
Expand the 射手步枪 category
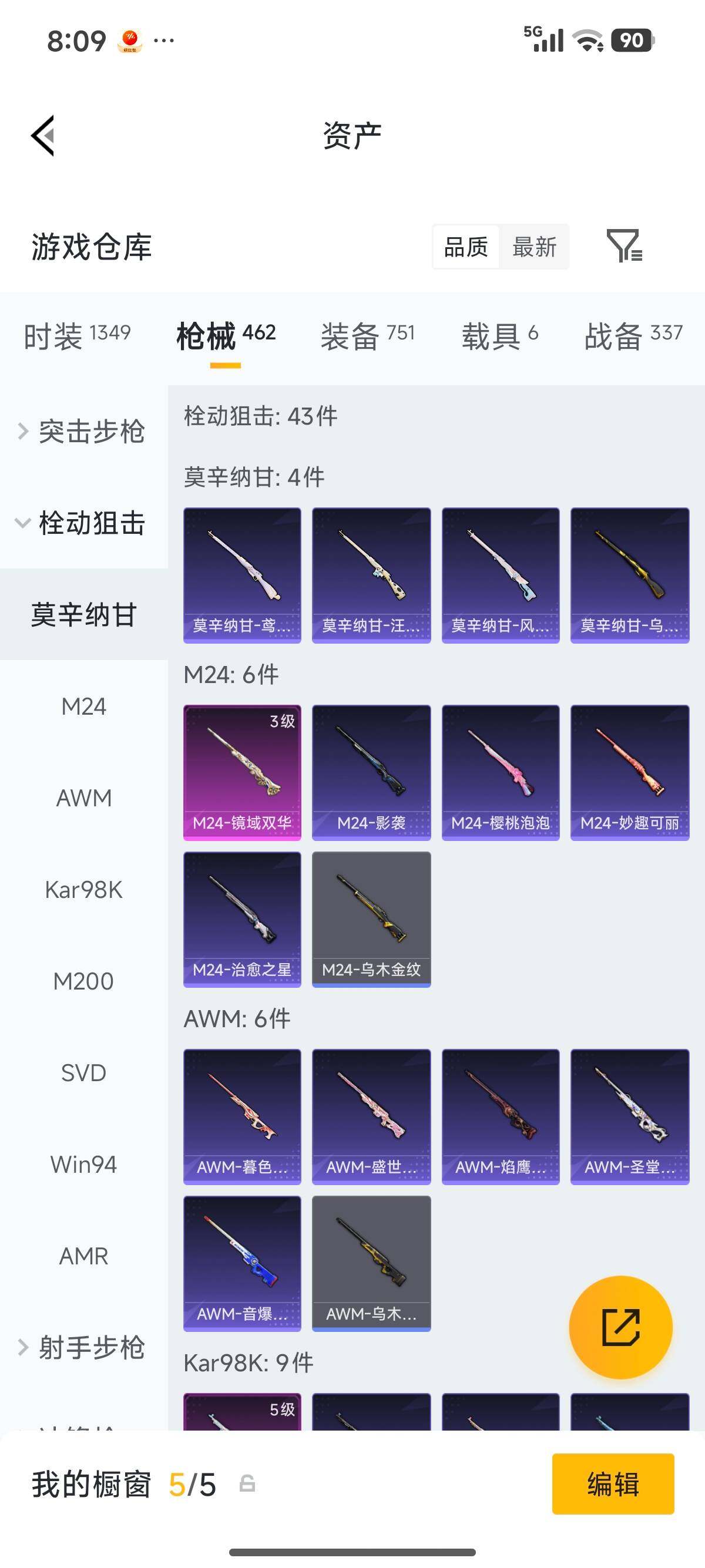[x=83, y=1347]
